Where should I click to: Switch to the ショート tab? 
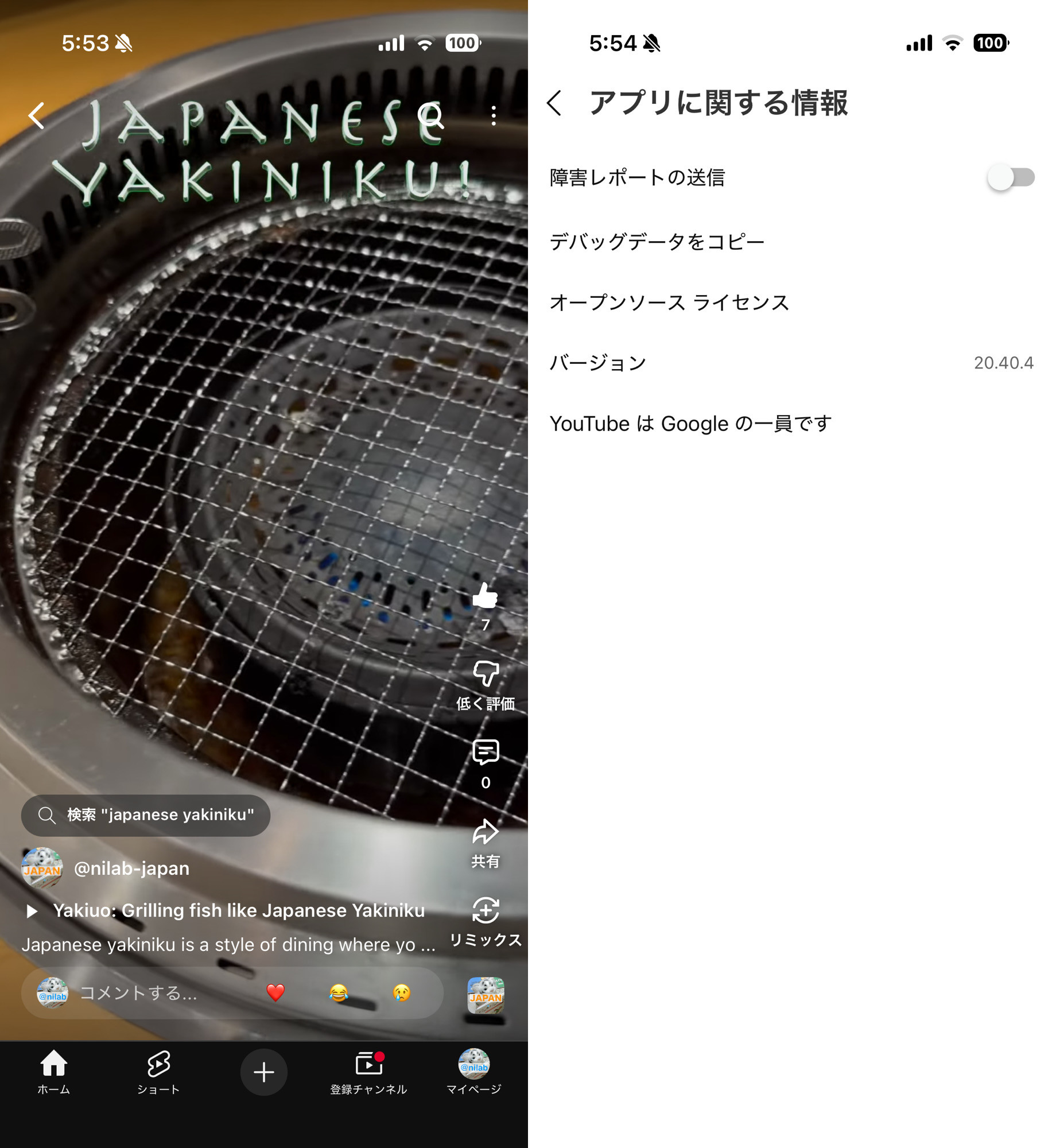pyautogui.click(x=158, y=1072)
